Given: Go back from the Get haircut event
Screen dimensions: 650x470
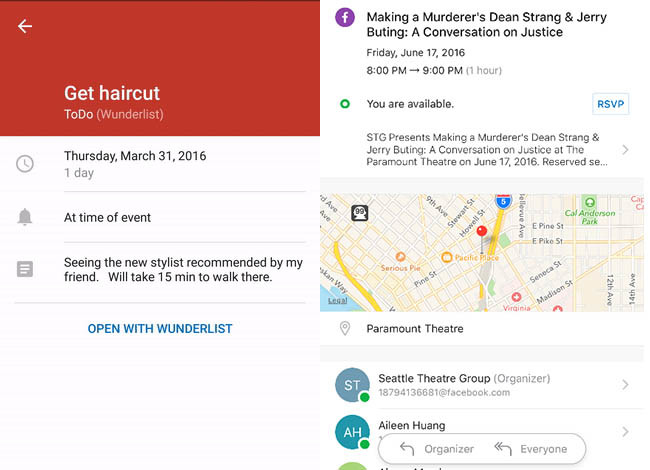Looking at the screenshot, I should click(x=25, y=26).
